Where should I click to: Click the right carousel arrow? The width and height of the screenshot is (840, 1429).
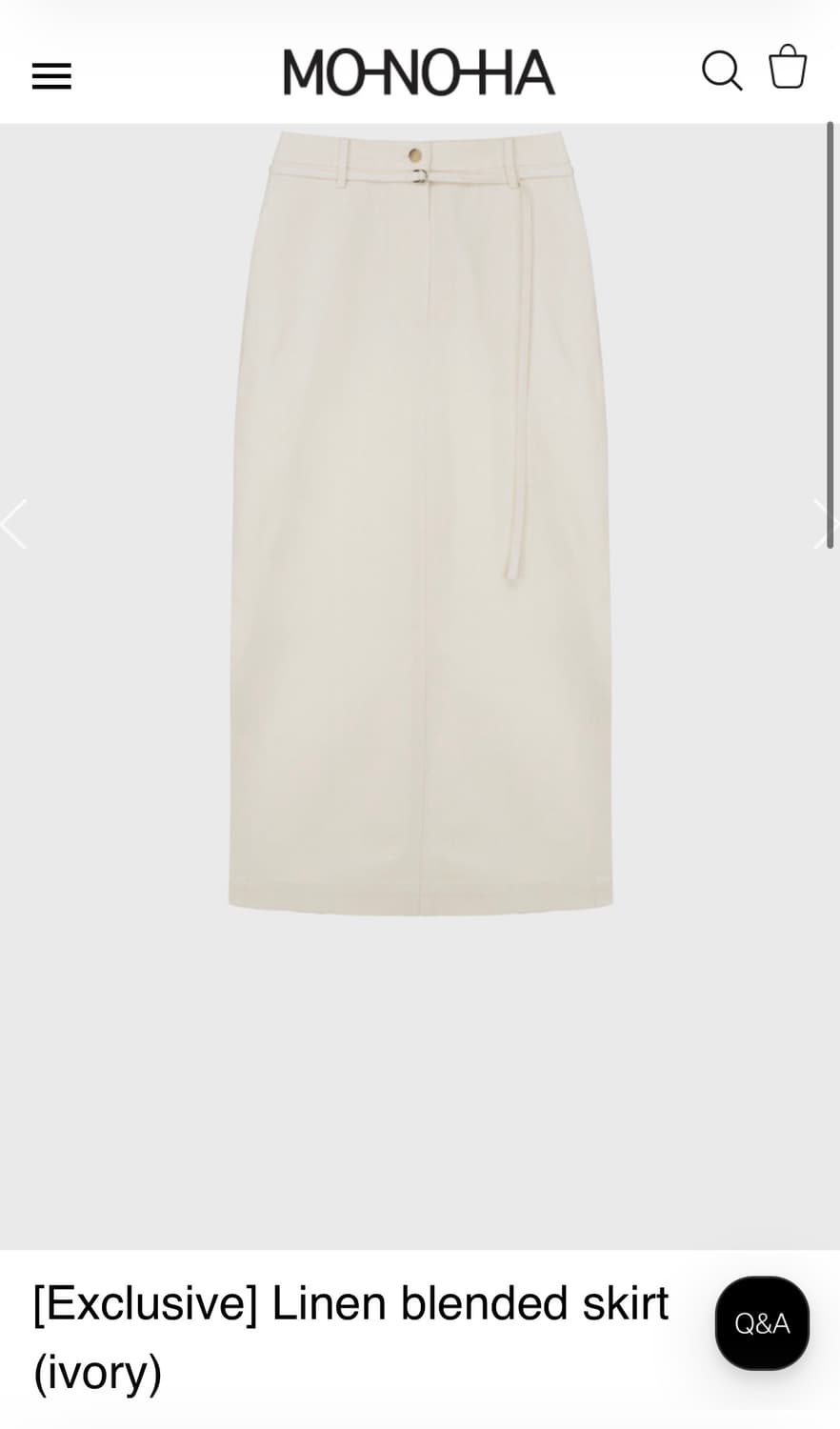point(823,525)
